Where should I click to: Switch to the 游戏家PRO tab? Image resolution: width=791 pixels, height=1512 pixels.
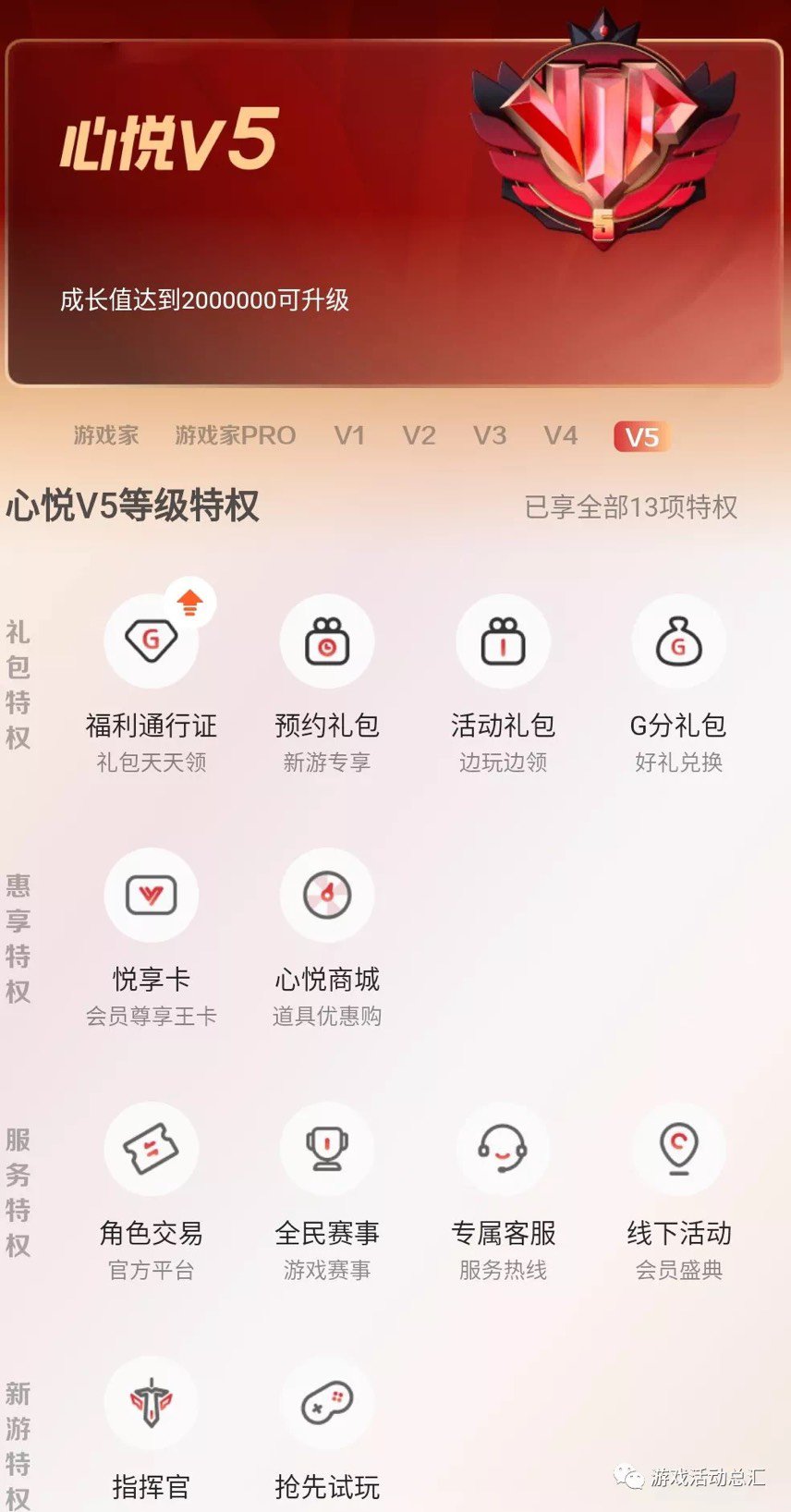(234, 435)
